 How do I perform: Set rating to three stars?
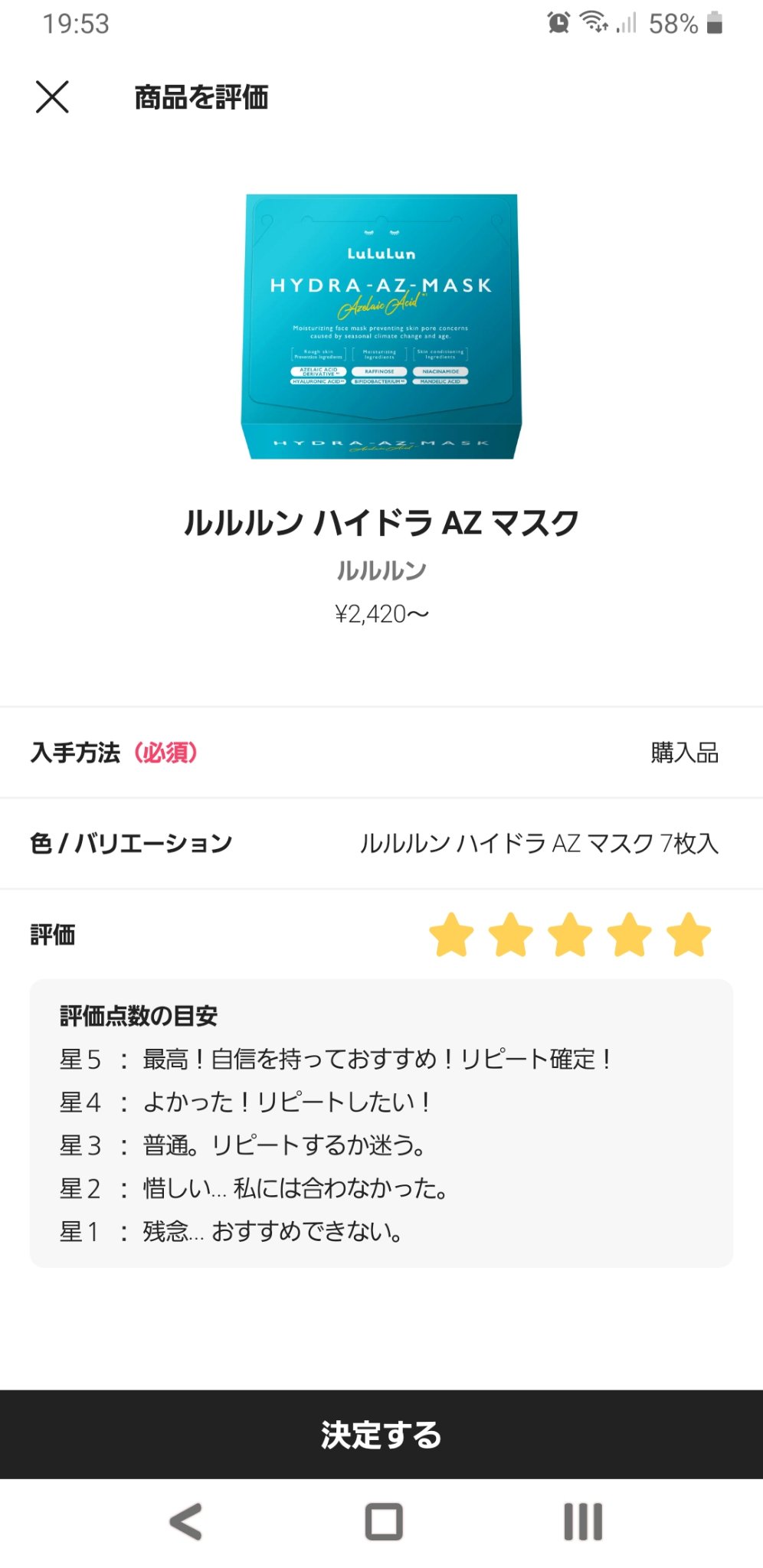pyautogui.click(x=570, y=935)
